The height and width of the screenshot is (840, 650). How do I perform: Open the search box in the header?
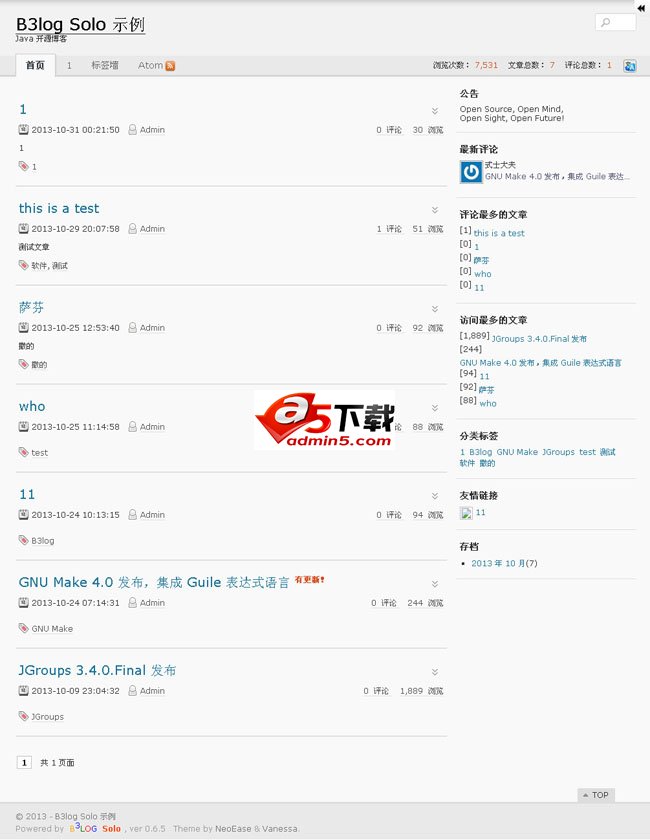coord(615,22)
